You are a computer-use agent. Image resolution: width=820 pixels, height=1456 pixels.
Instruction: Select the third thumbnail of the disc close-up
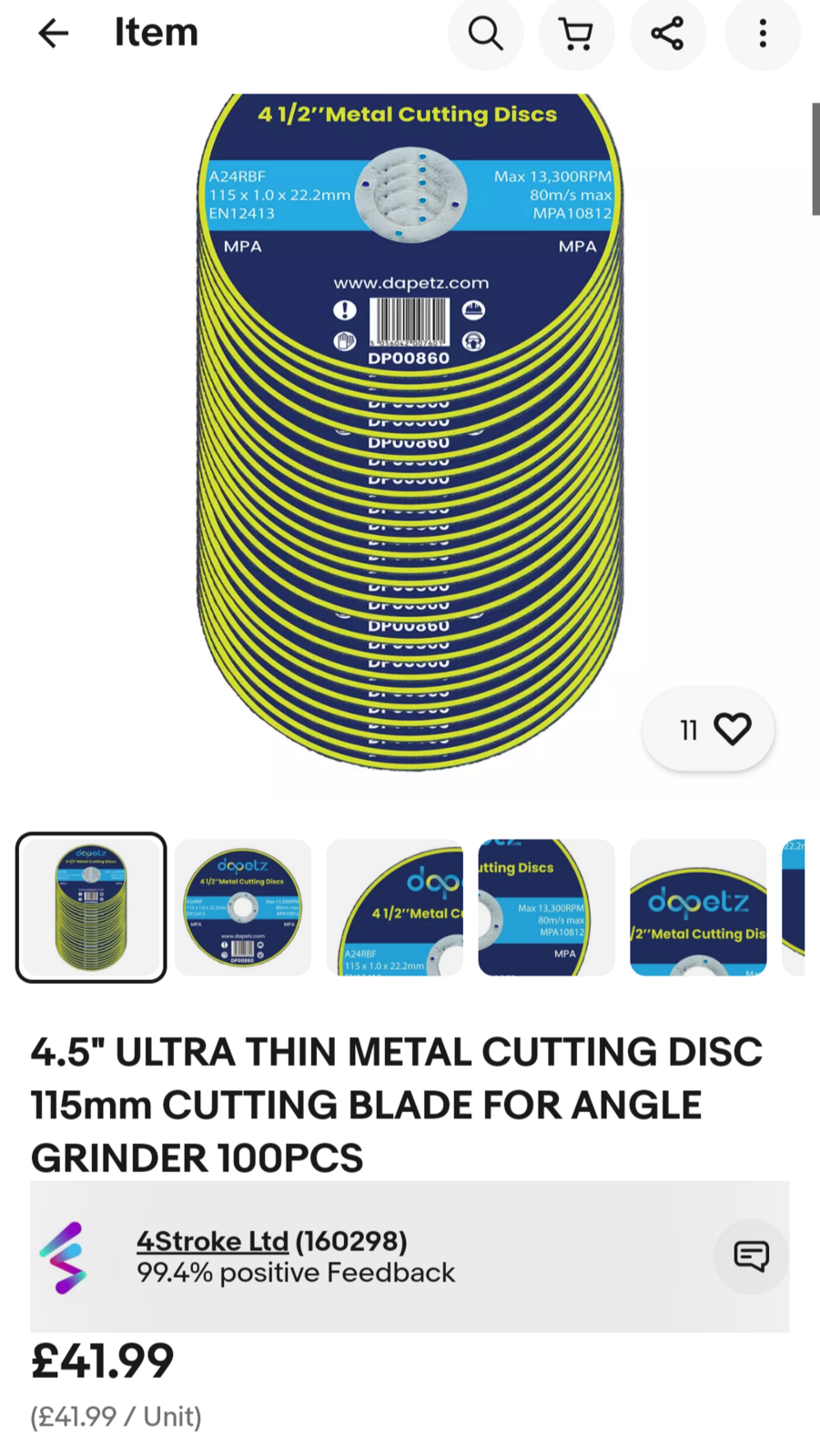pyautogui.click(x=395, y=907)
